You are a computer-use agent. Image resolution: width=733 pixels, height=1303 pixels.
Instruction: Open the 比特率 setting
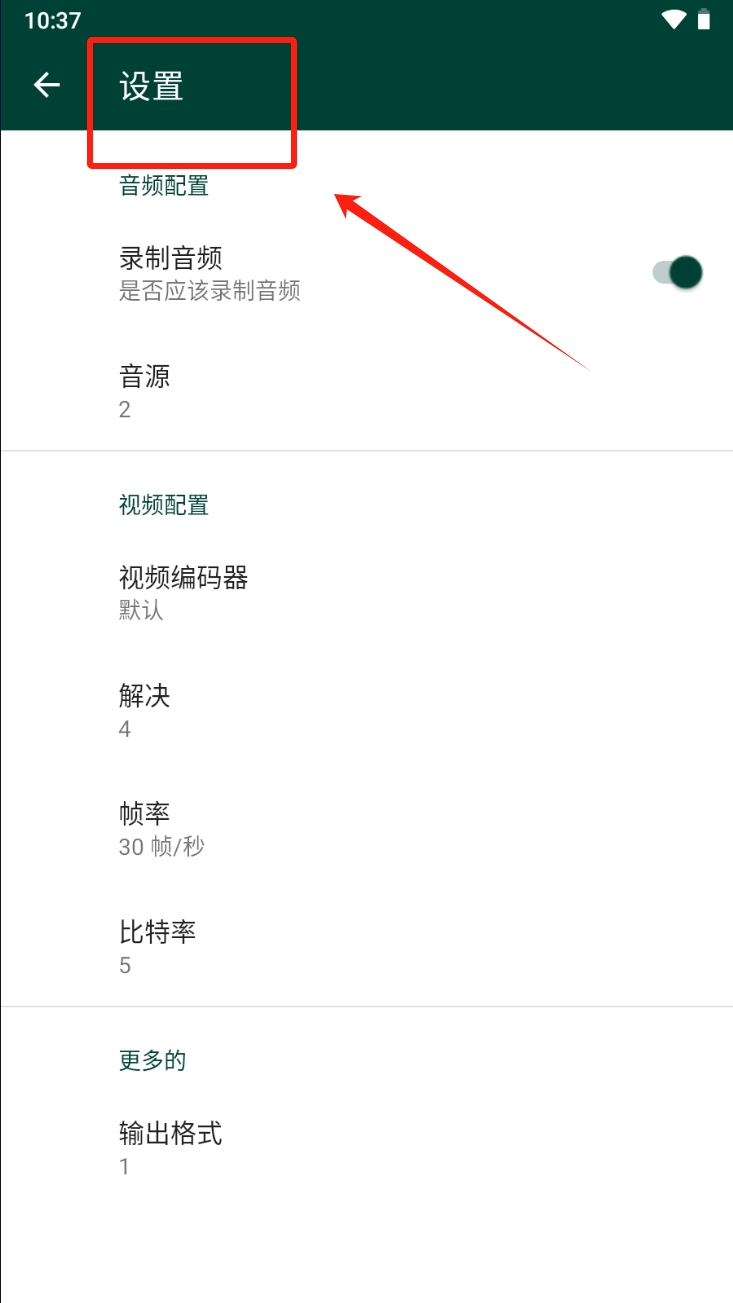tap(366, 947)
